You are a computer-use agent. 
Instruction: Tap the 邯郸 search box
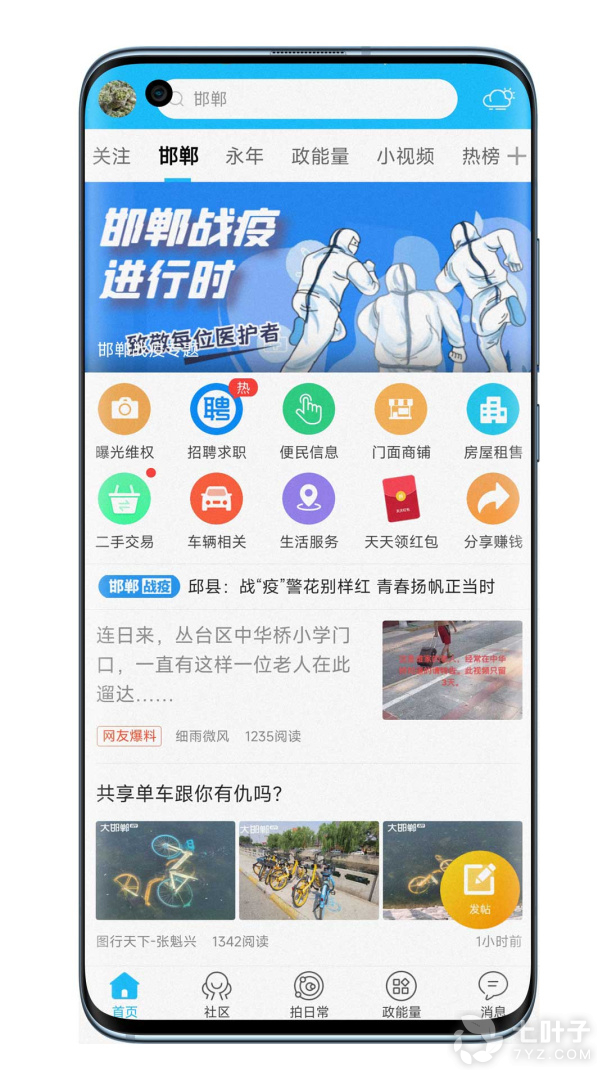click(310, 99)
